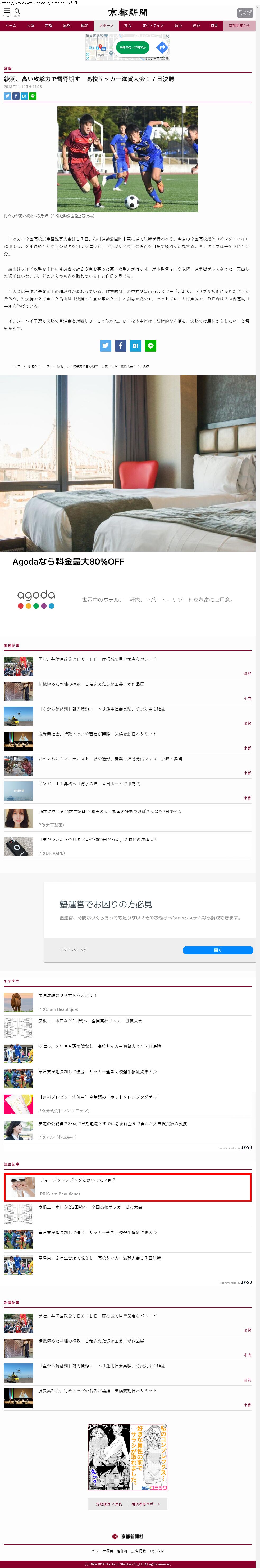
Task: Tap the blue 開く button on the ad
Action: coord(217,950)
